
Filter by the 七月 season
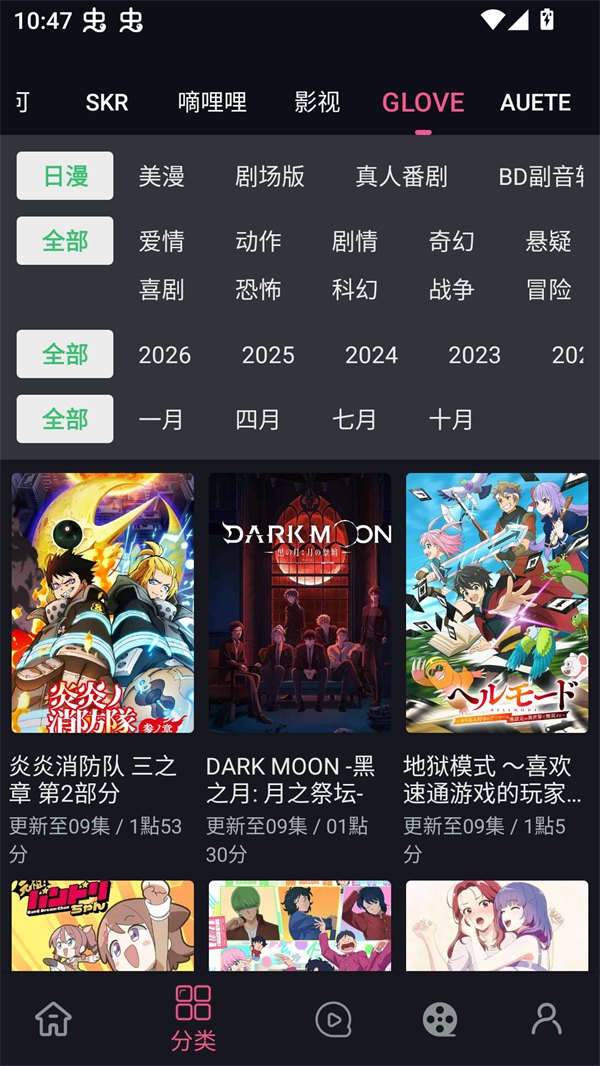coord(355,419)
